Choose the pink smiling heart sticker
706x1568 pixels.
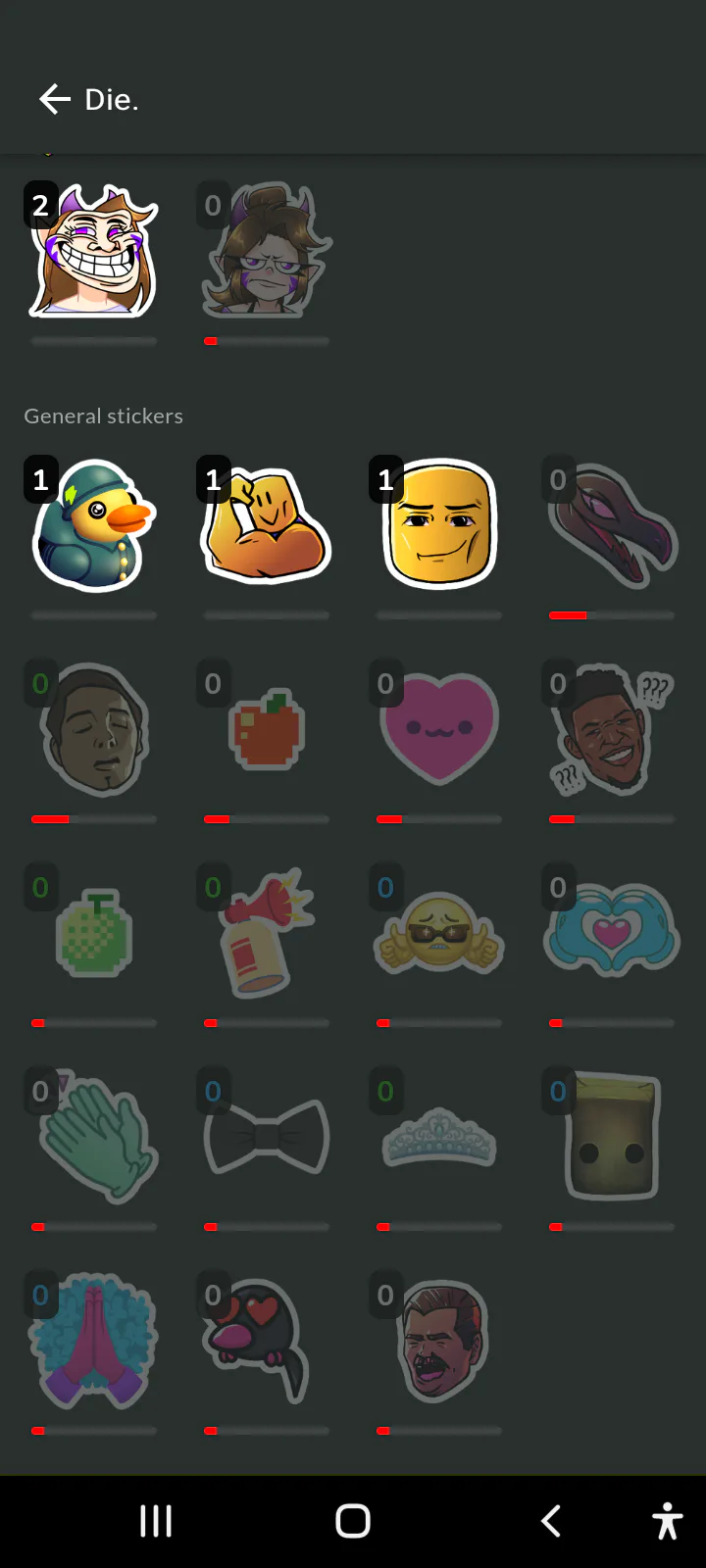(439, 730)
